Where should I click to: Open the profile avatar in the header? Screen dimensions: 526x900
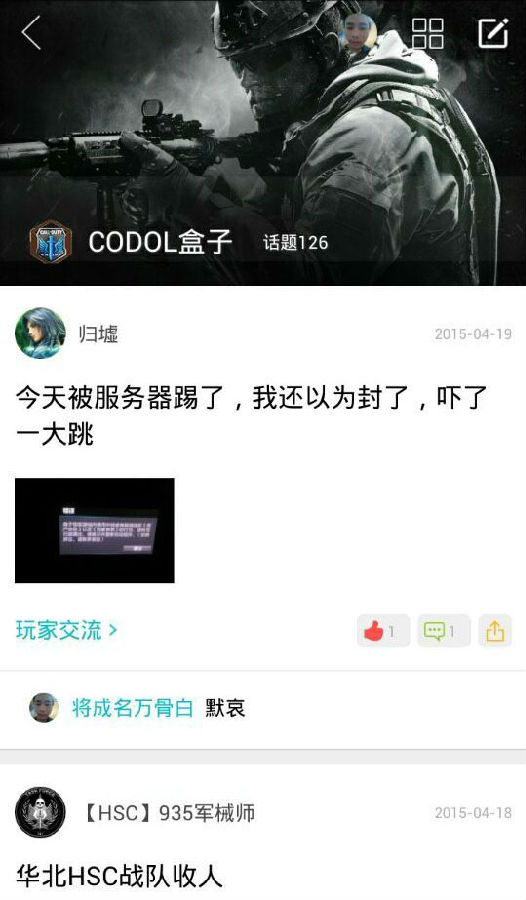click(x=358, y=33)
